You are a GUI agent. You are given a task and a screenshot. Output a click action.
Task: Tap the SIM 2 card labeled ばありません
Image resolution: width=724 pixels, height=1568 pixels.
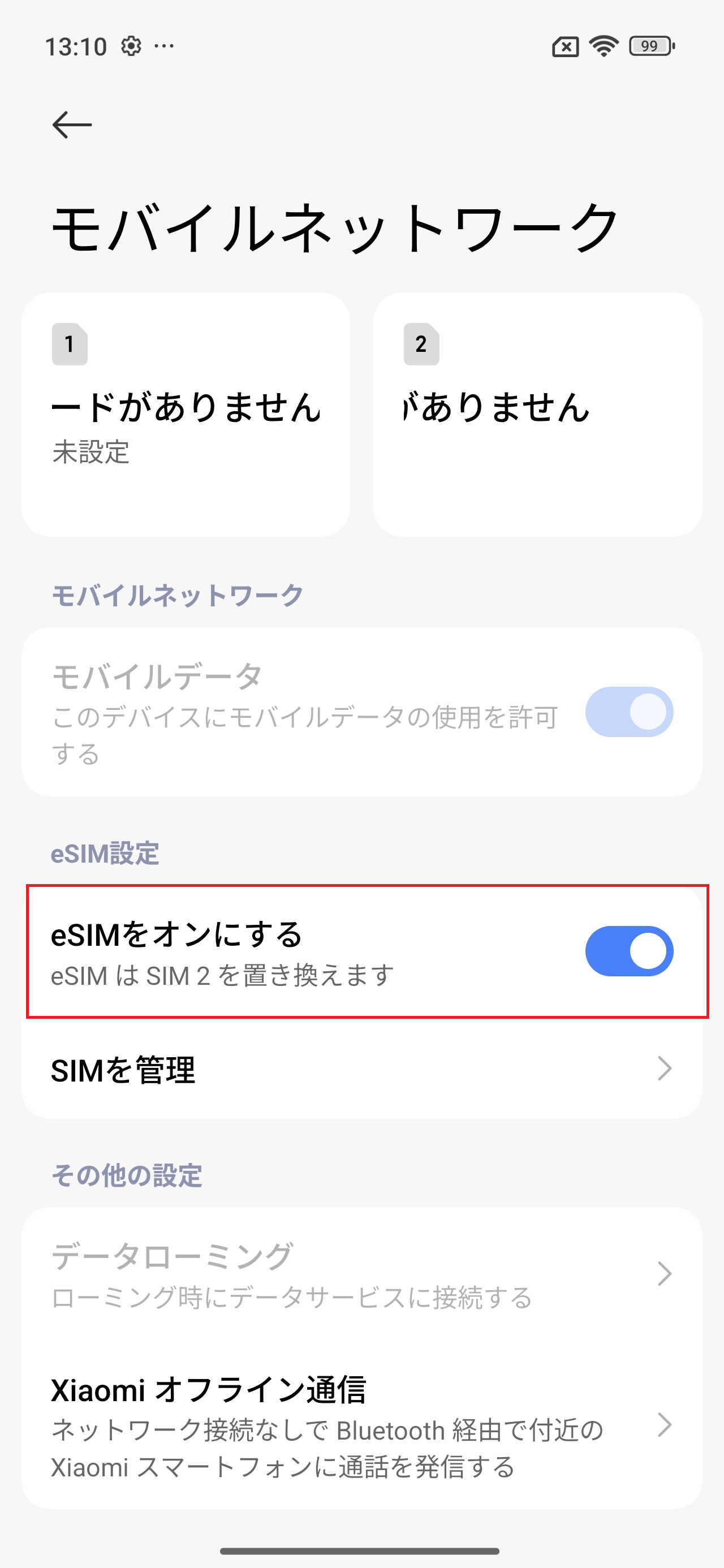[x=539, y=414]
